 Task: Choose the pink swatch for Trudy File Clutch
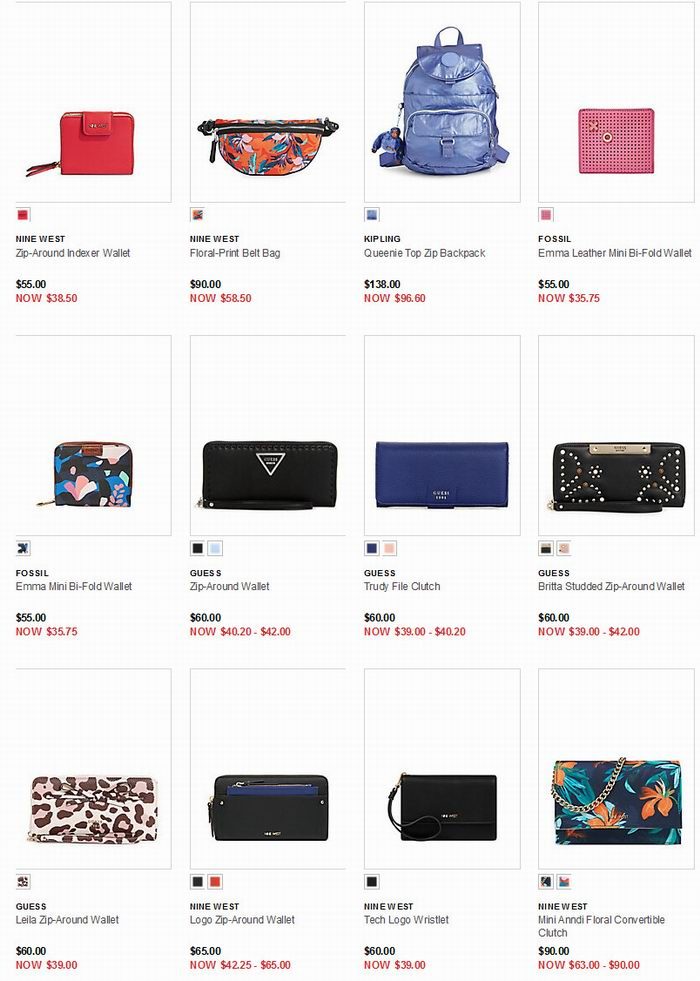tap(390, 548)
